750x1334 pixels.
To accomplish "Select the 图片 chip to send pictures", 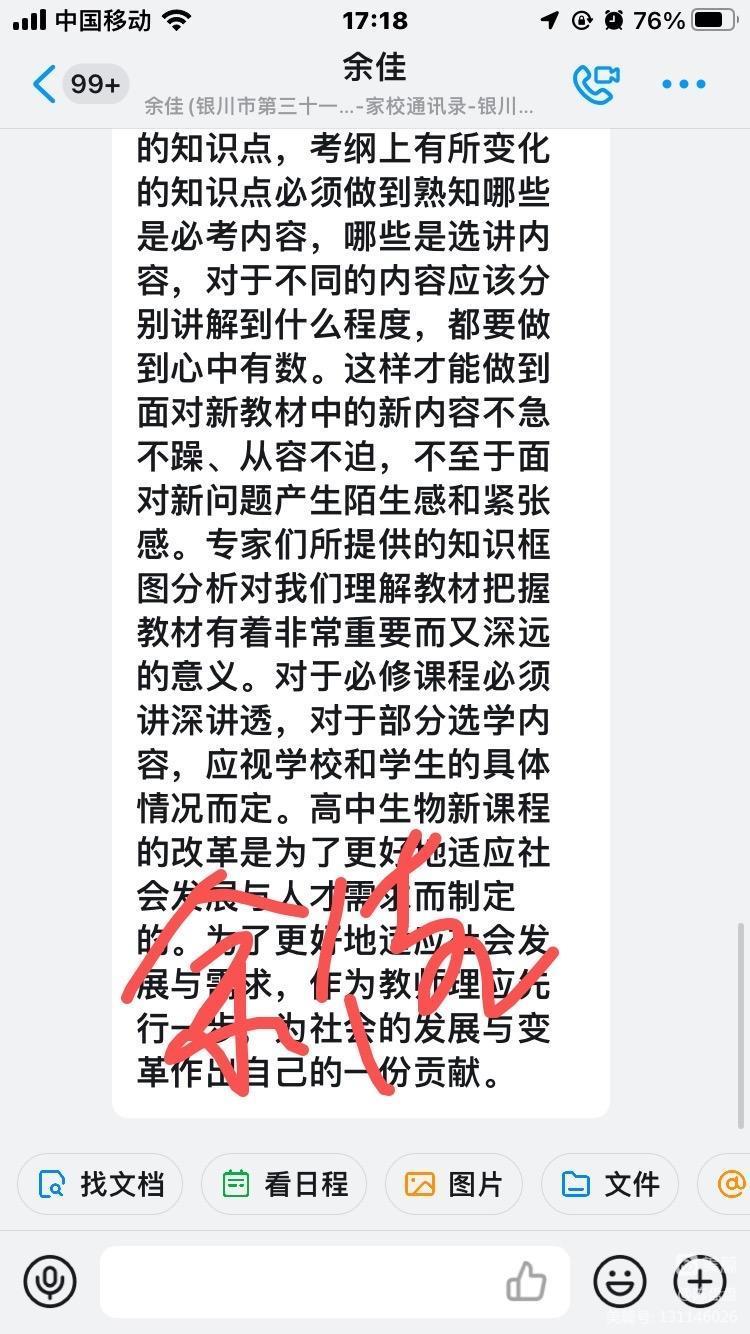I will click(x=454, y=1184).
